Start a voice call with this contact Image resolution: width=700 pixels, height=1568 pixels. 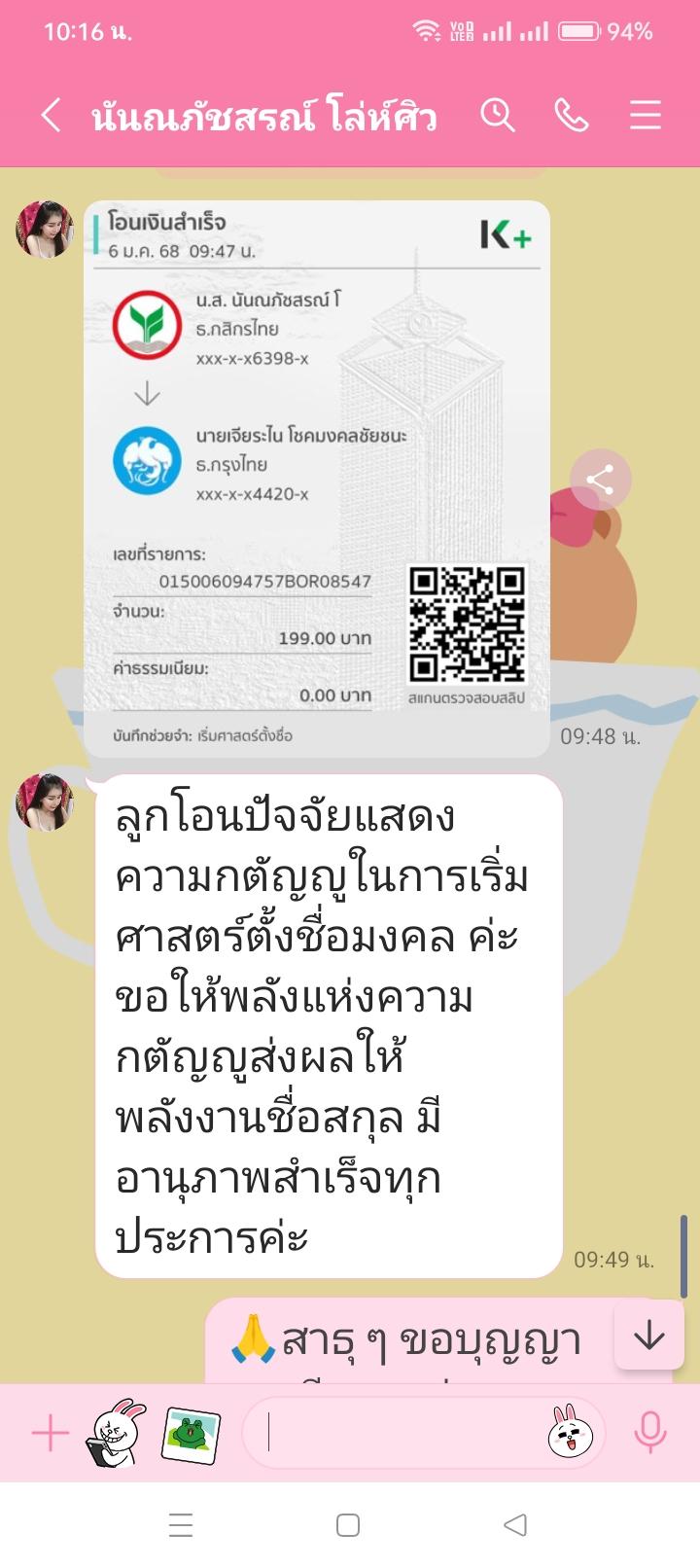tap(572, 116)
